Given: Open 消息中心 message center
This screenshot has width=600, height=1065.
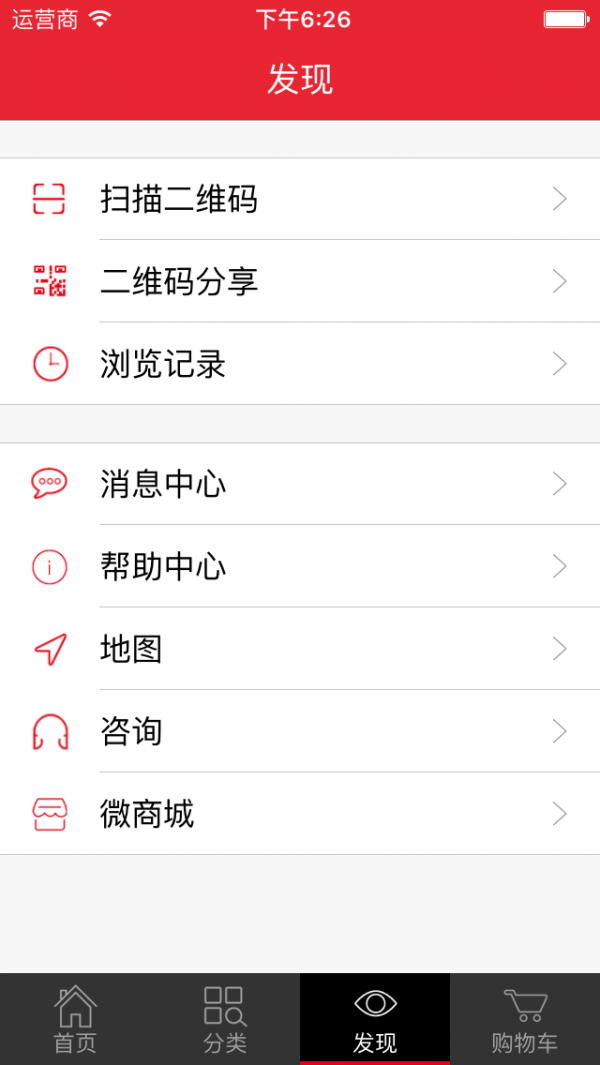Looking at the screenshot, I should point(300,484).
